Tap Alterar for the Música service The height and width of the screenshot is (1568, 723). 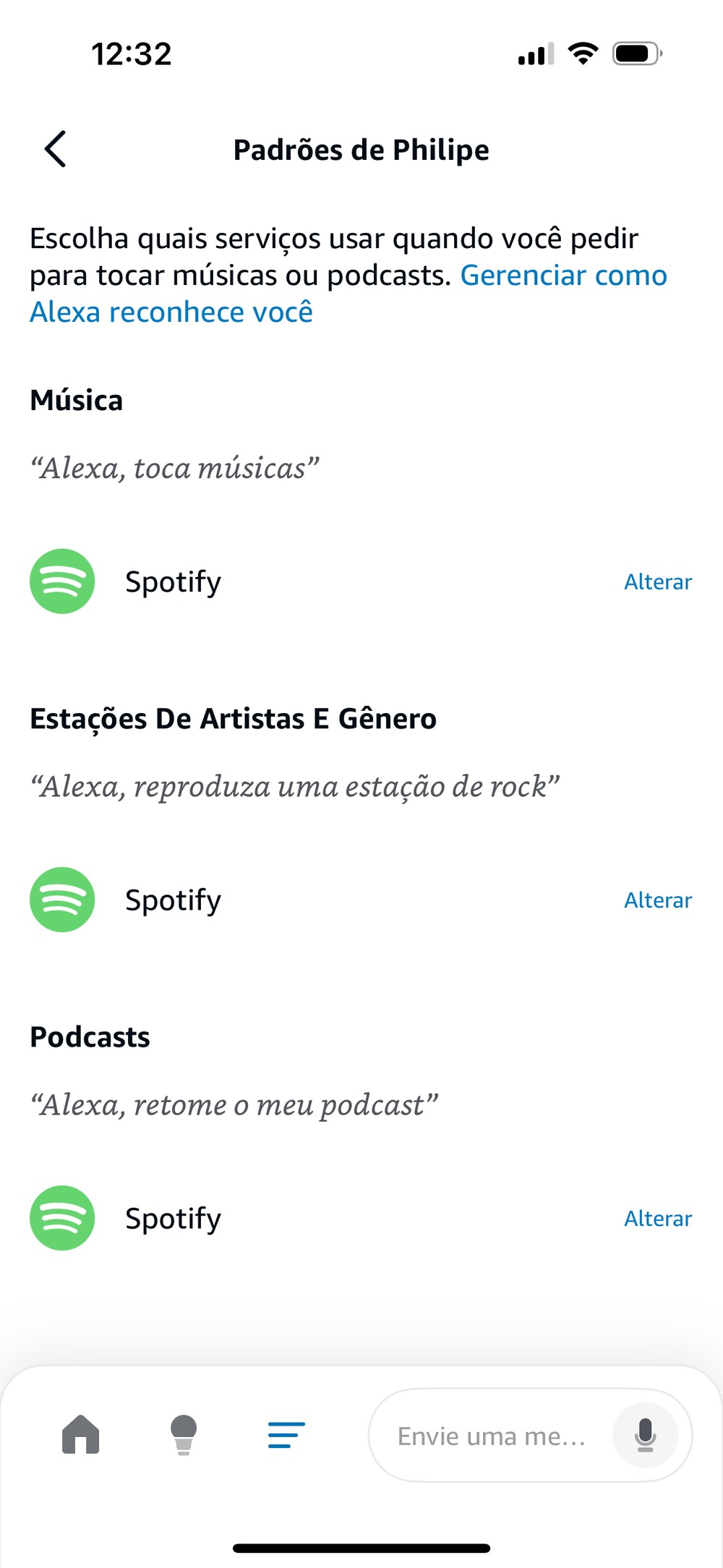tap(657, 581)
